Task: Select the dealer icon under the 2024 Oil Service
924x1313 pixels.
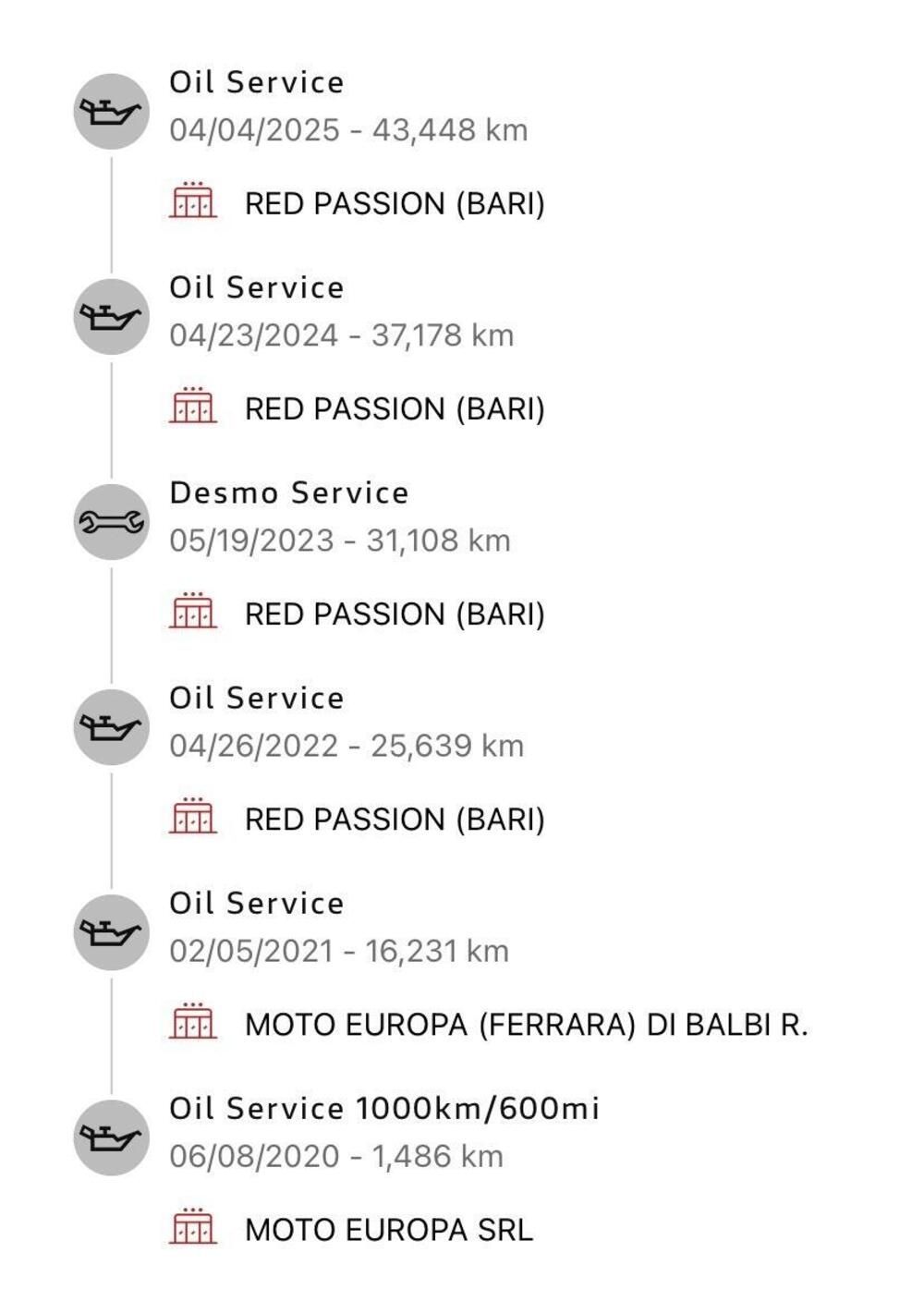Action: click(x=193, y=405)
